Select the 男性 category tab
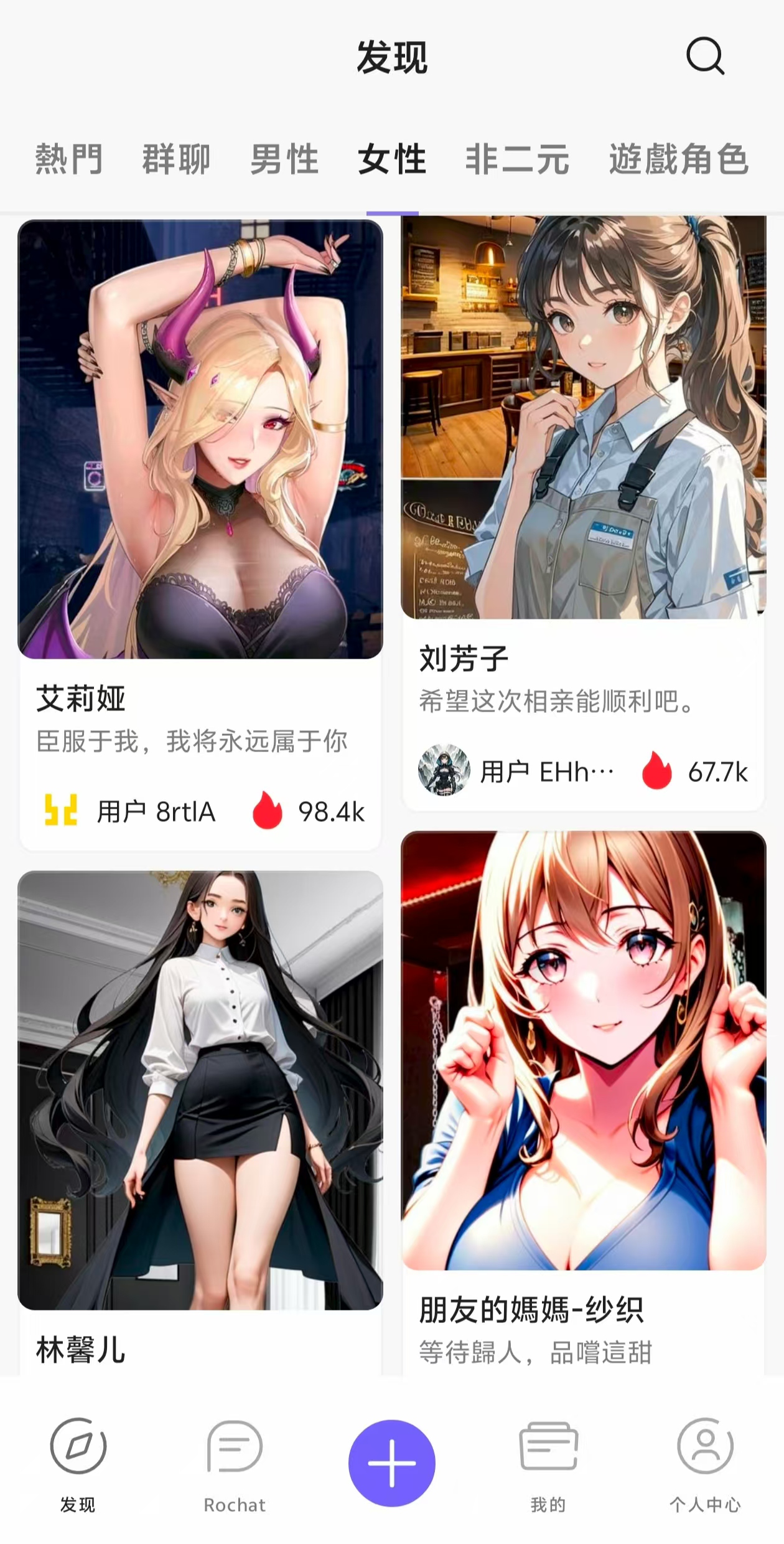The width and height of the screenshot is (784, 1544). [x=284, y=159]
